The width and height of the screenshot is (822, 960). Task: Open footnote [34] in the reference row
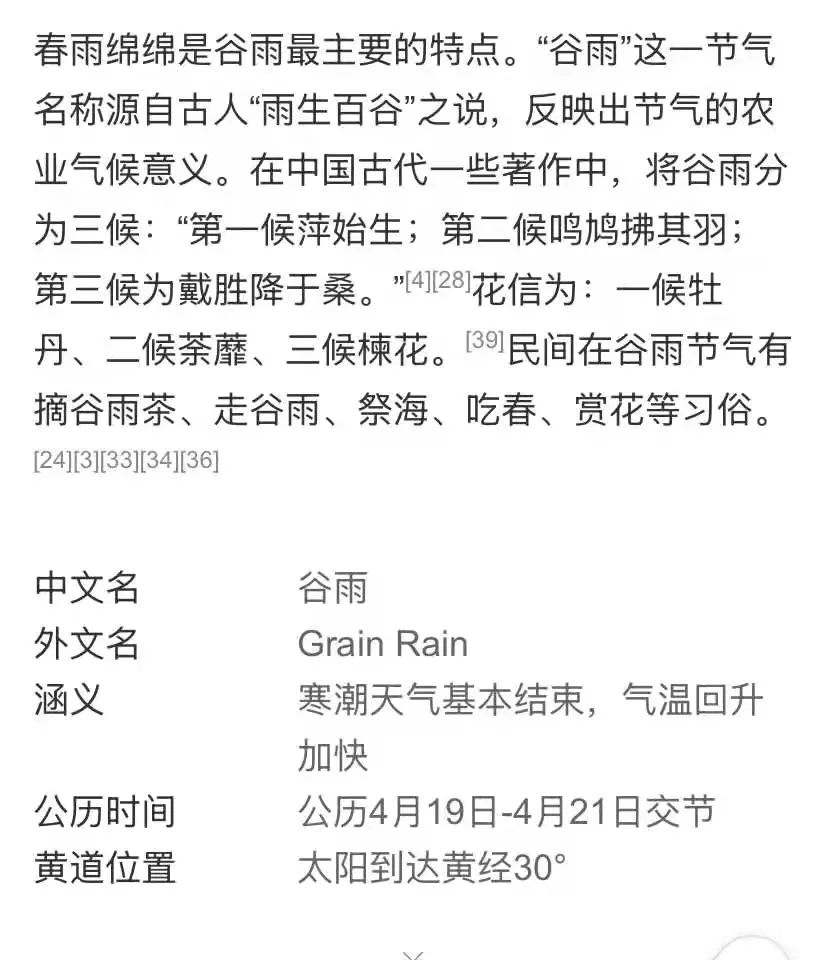pyautogui.click(x=159, y=461)
